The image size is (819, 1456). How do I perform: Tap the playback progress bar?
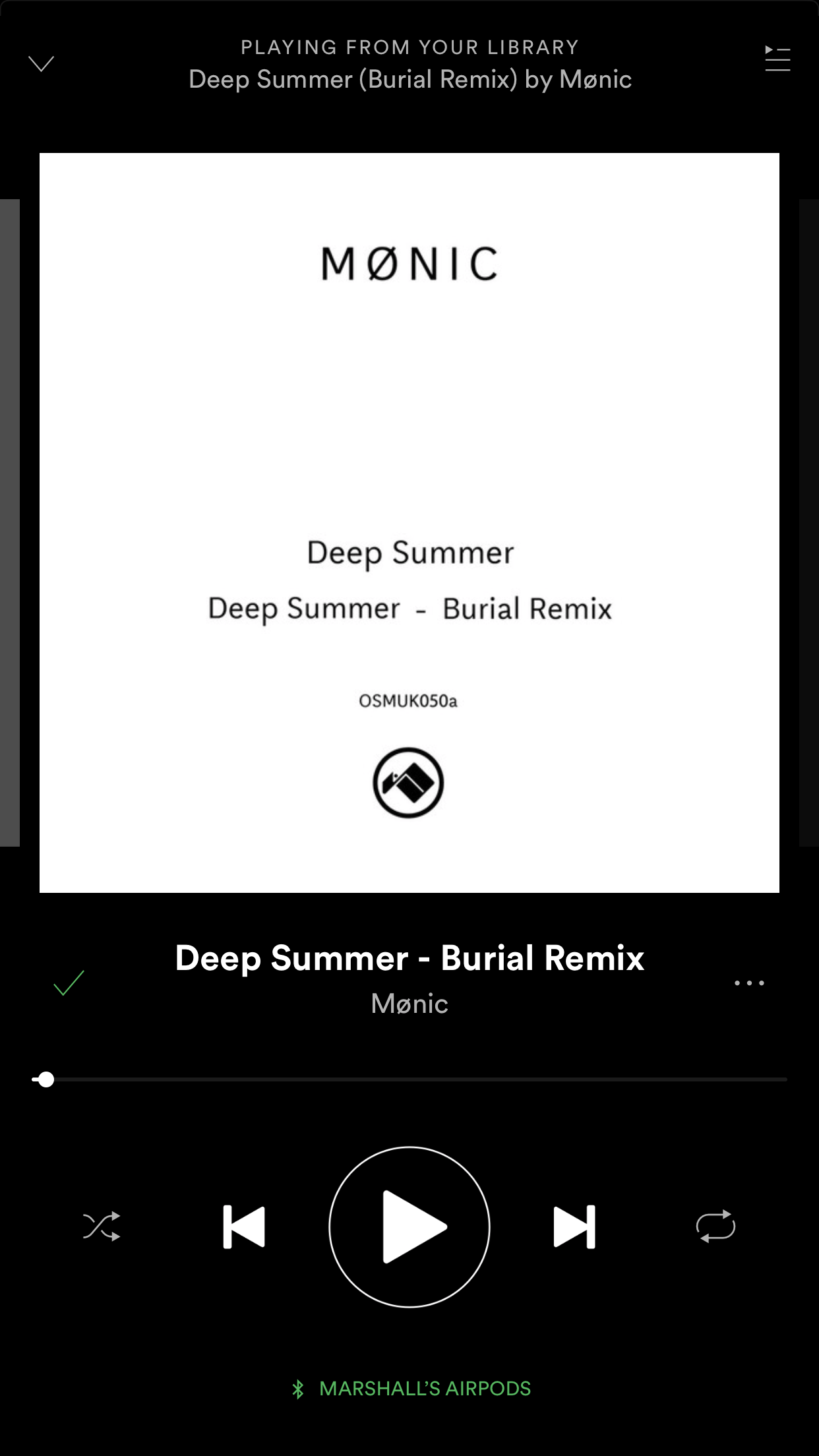409,1079
